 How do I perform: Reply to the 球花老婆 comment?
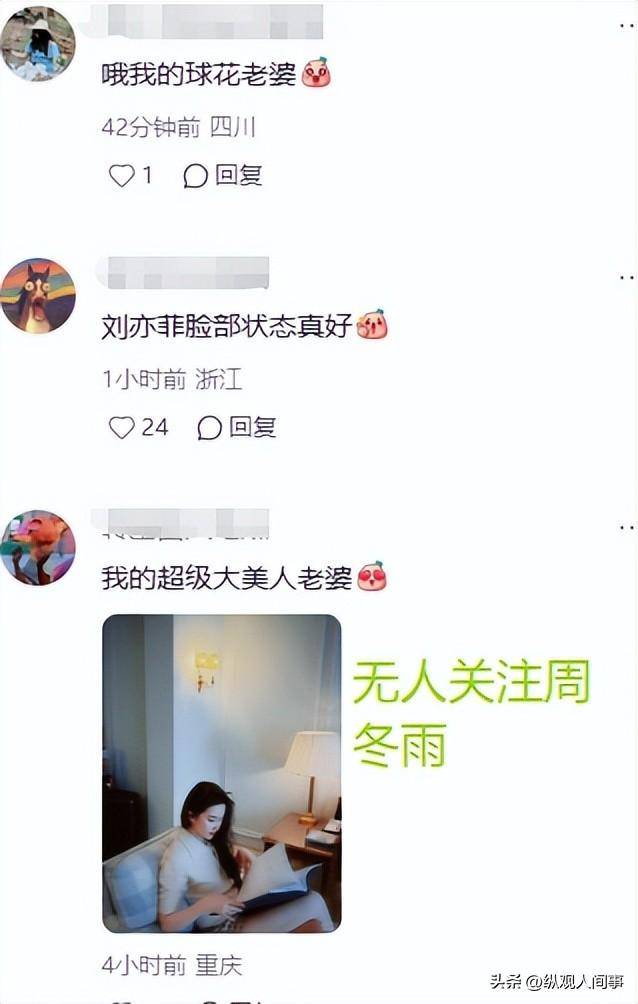(x=223, y=176)
